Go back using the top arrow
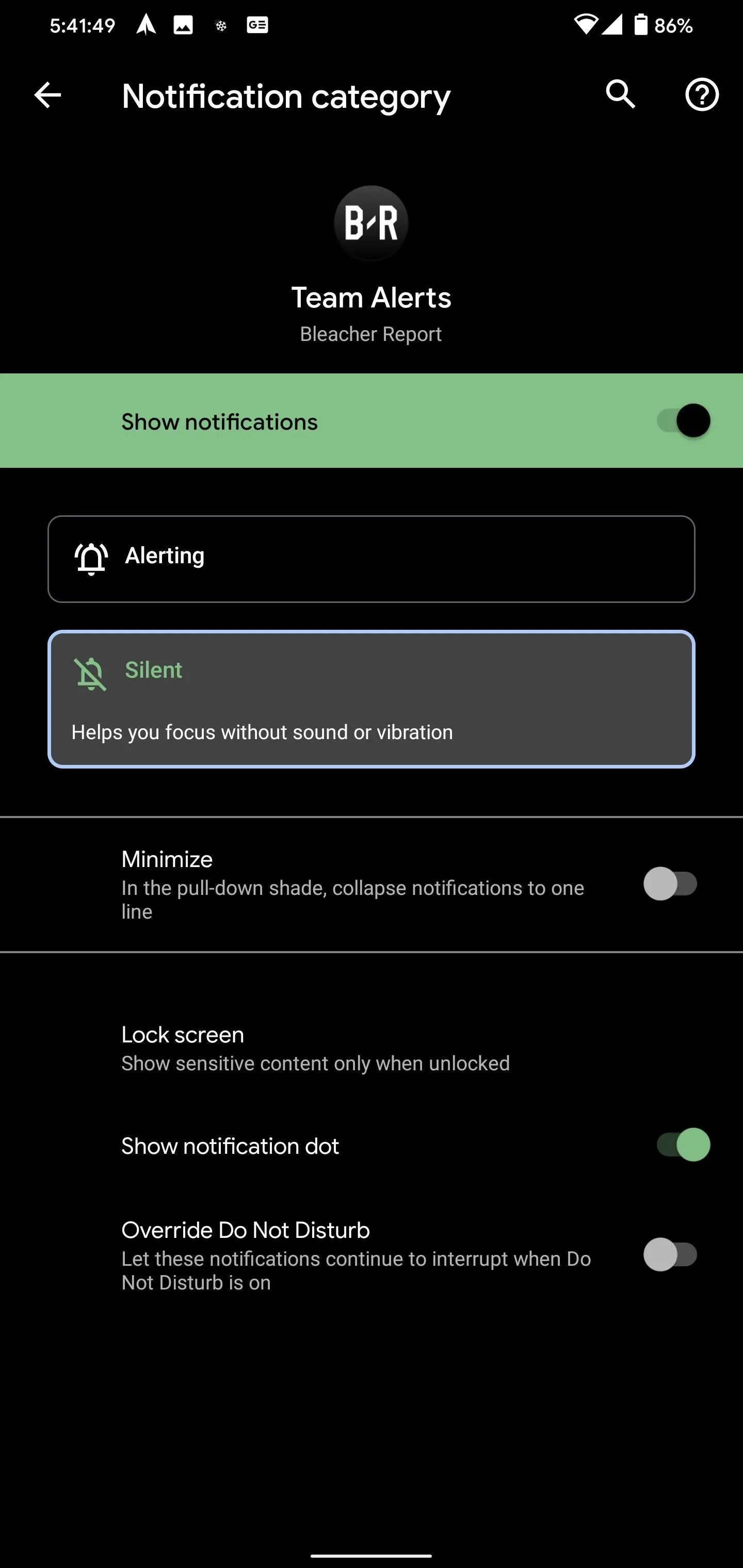 tap(47, 95)
